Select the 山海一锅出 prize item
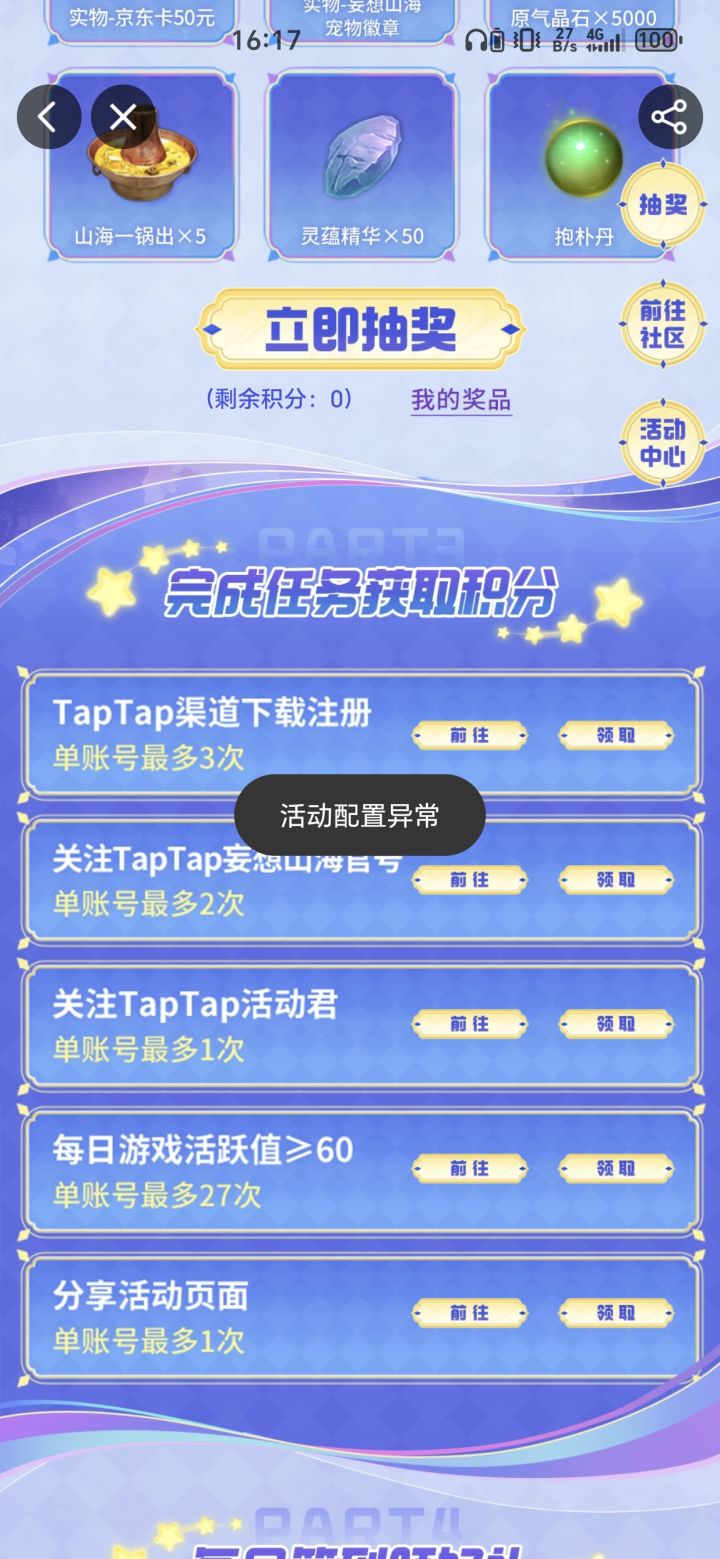The width and height of the screenshot is (720, 1559). (142, 165)
